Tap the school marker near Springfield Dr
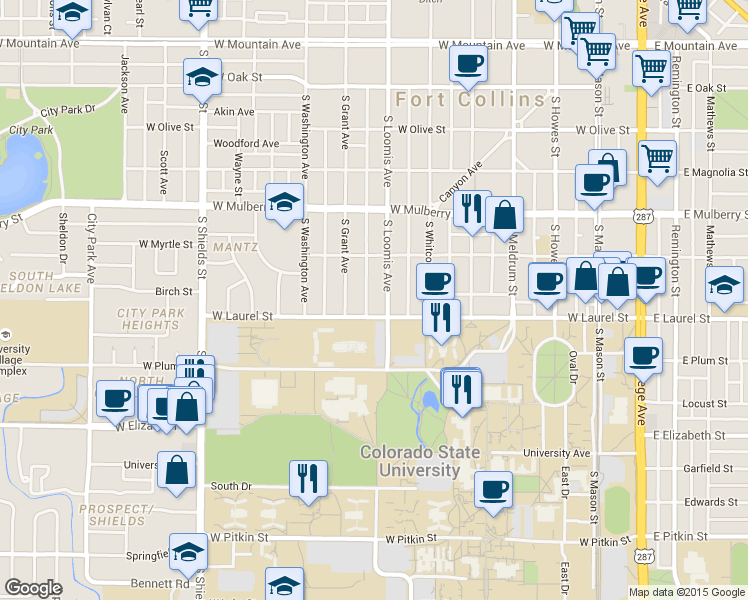748x600 pixels. click(188, 553)
